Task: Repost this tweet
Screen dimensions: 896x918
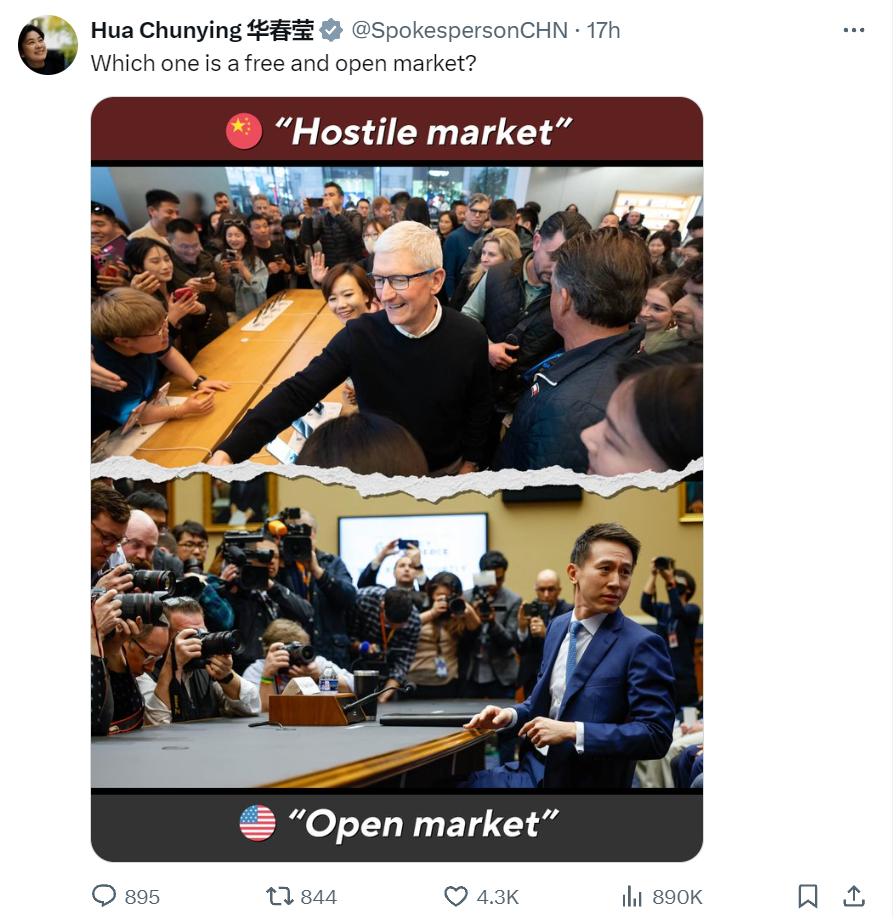Action: click(280, 896)
